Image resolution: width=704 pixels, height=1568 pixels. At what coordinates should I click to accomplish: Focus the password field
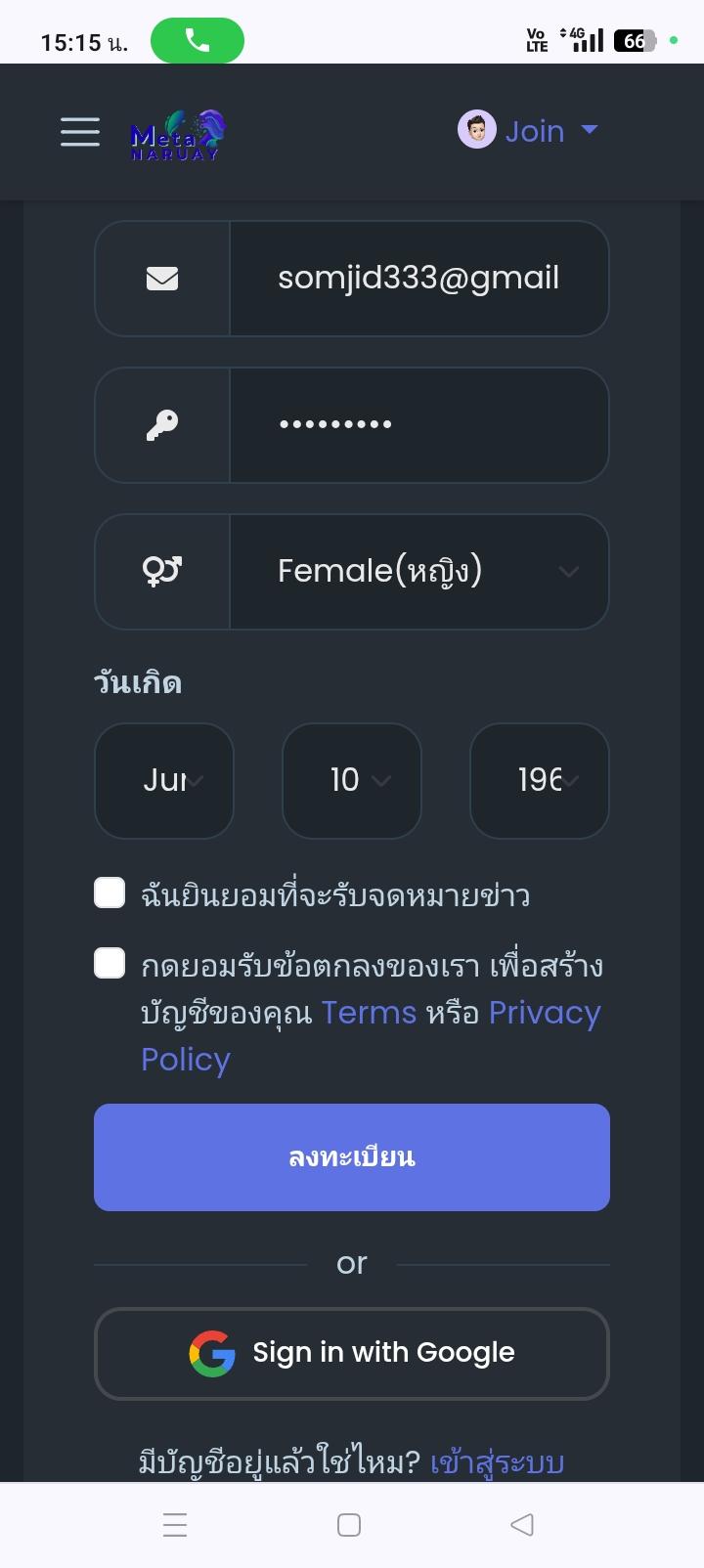(x=418, y=425)
